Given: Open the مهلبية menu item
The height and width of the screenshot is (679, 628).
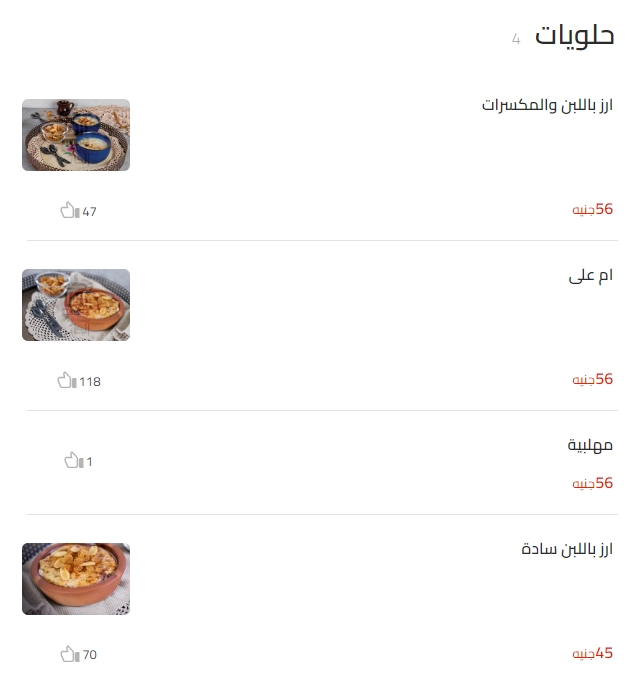Looking at the screenshot, I should 590,445.
